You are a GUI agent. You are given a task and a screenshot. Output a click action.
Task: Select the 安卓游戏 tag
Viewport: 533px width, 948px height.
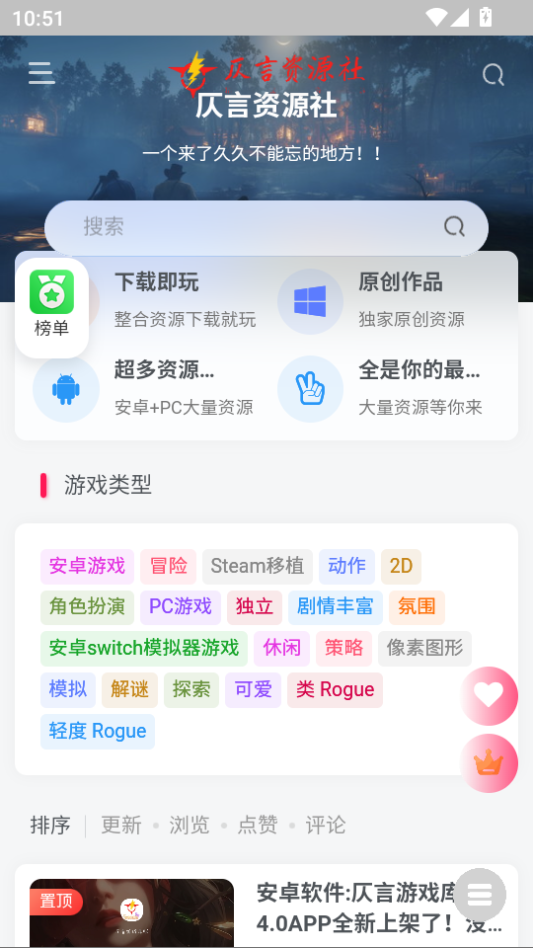(x=87, y=567)
